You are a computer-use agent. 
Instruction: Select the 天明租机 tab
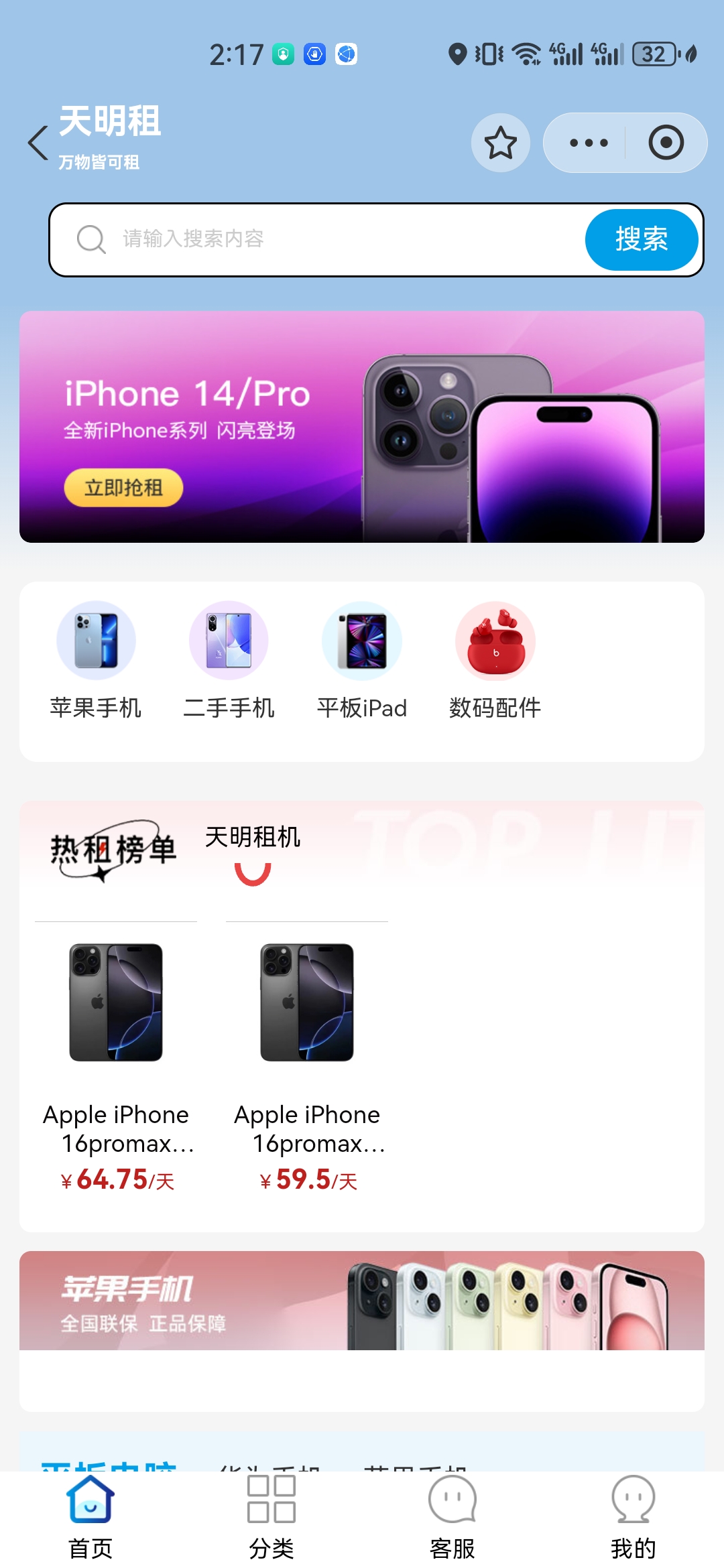[x=253, y=837]
